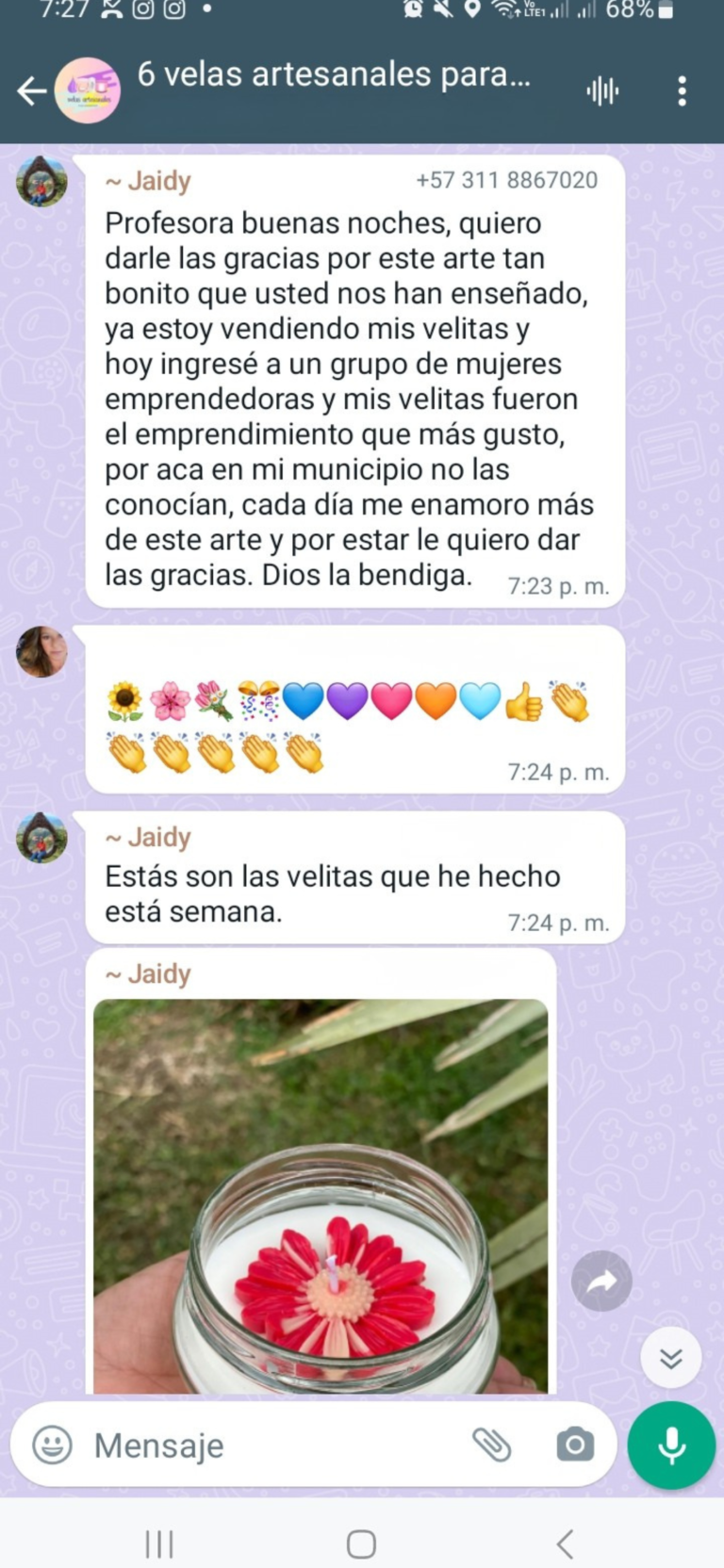
Task: Tap Jaidy's avatar next to her message
Action: [40, 183]
